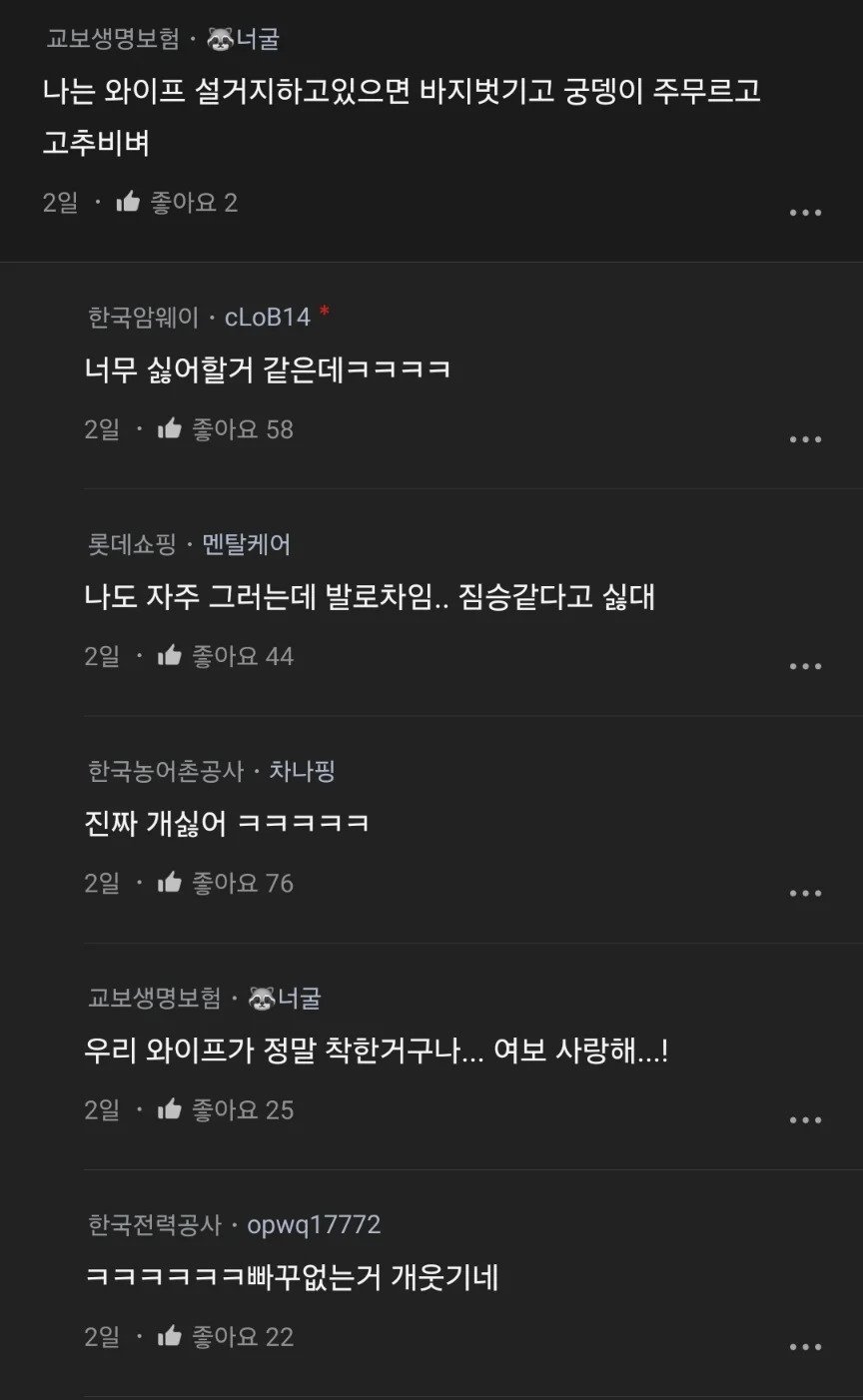Open more options on 멘탈케어's reply
Image resolution: width=863 pixels, height=1400 pixels.
(805, 666)
